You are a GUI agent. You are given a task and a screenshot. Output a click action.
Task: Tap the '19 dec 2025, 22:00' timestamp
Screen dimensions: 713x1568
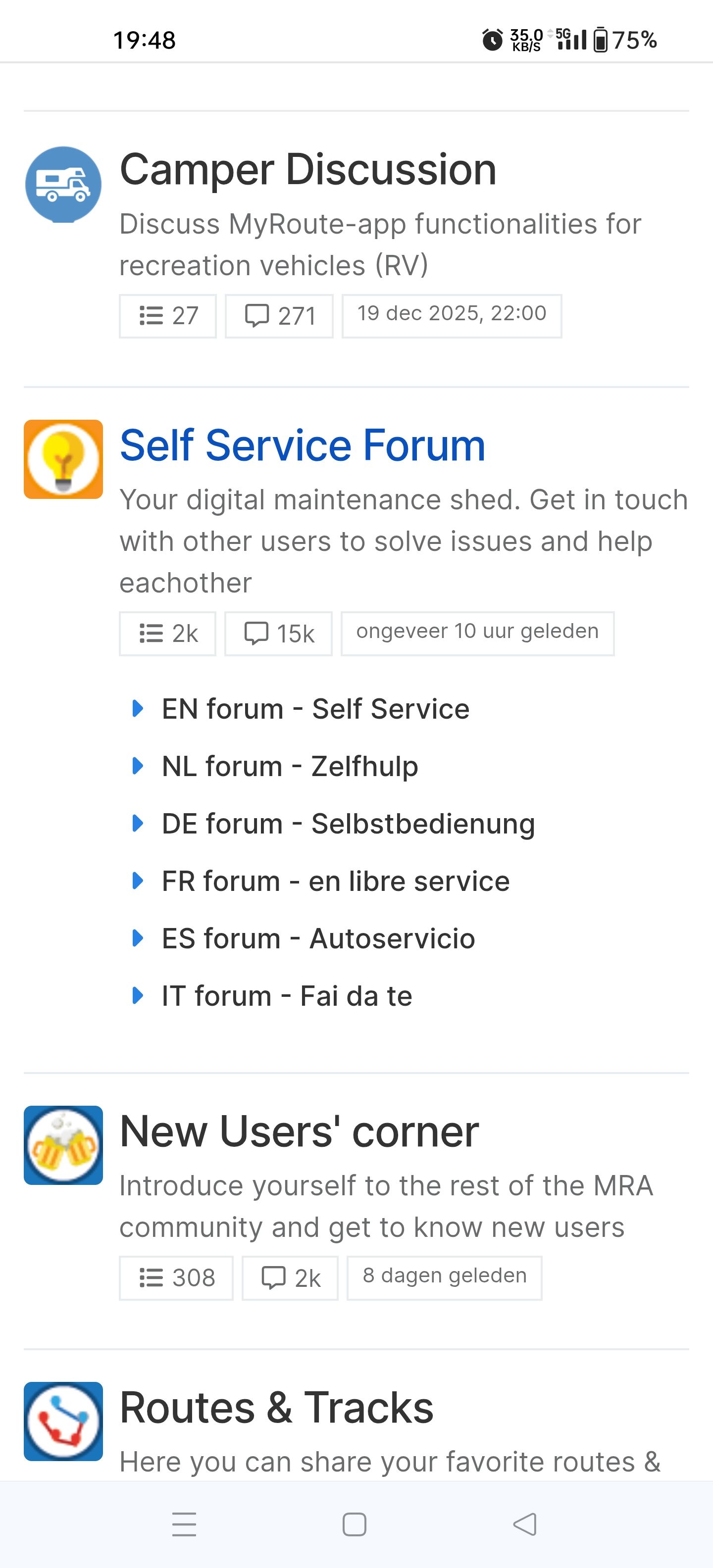click(x=453, y=315)
